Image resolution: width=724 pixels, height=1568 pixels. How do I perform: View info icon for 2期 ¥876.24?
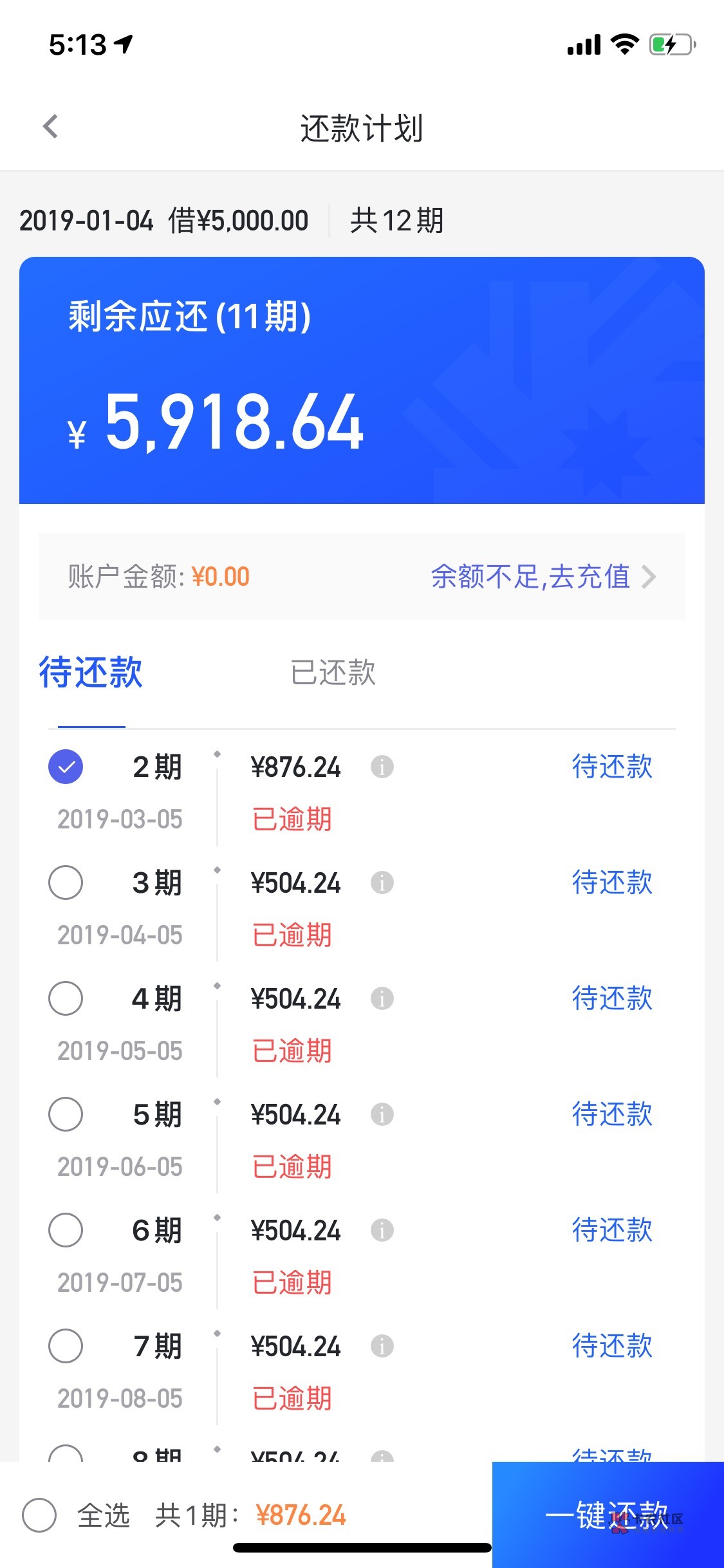[x=382, y=767]
